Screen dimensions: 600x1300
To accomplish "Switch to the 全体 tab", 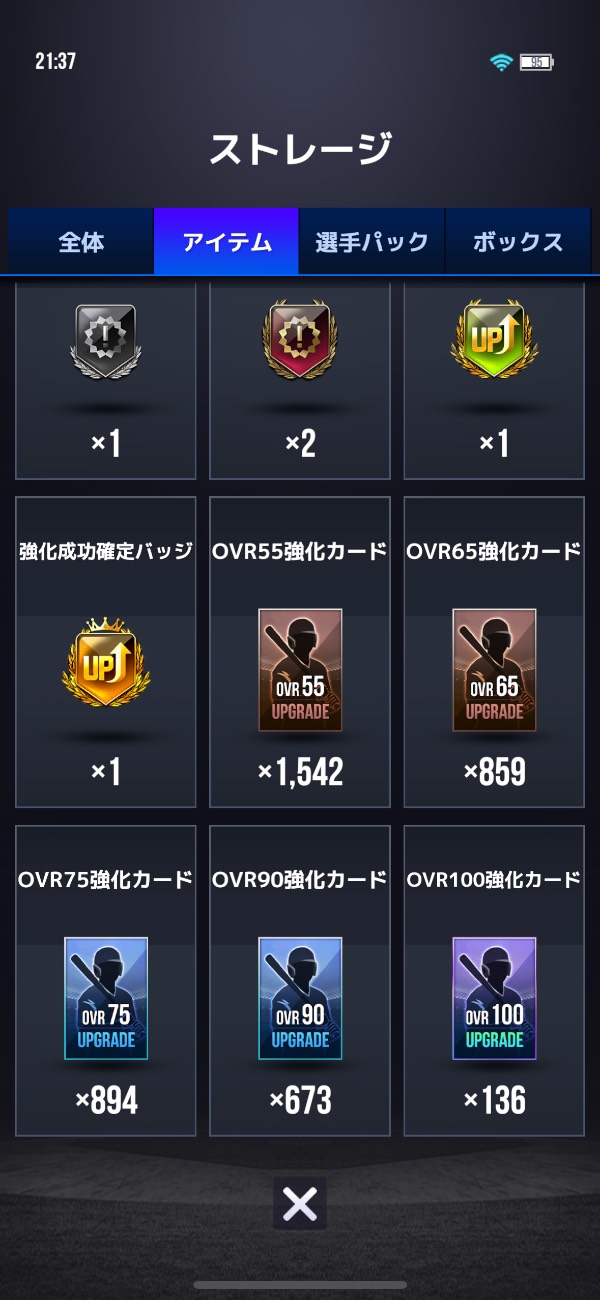I will (x=81, y=242).
